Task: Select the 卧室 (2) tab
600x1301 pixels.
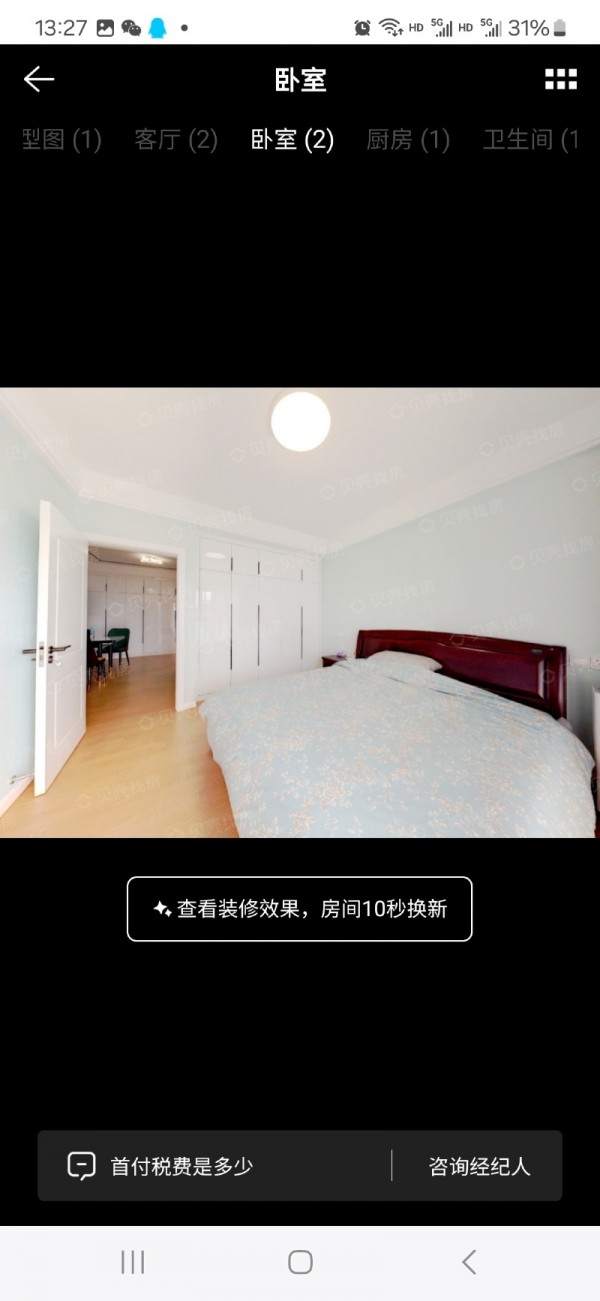Action: tap(292, 139)
